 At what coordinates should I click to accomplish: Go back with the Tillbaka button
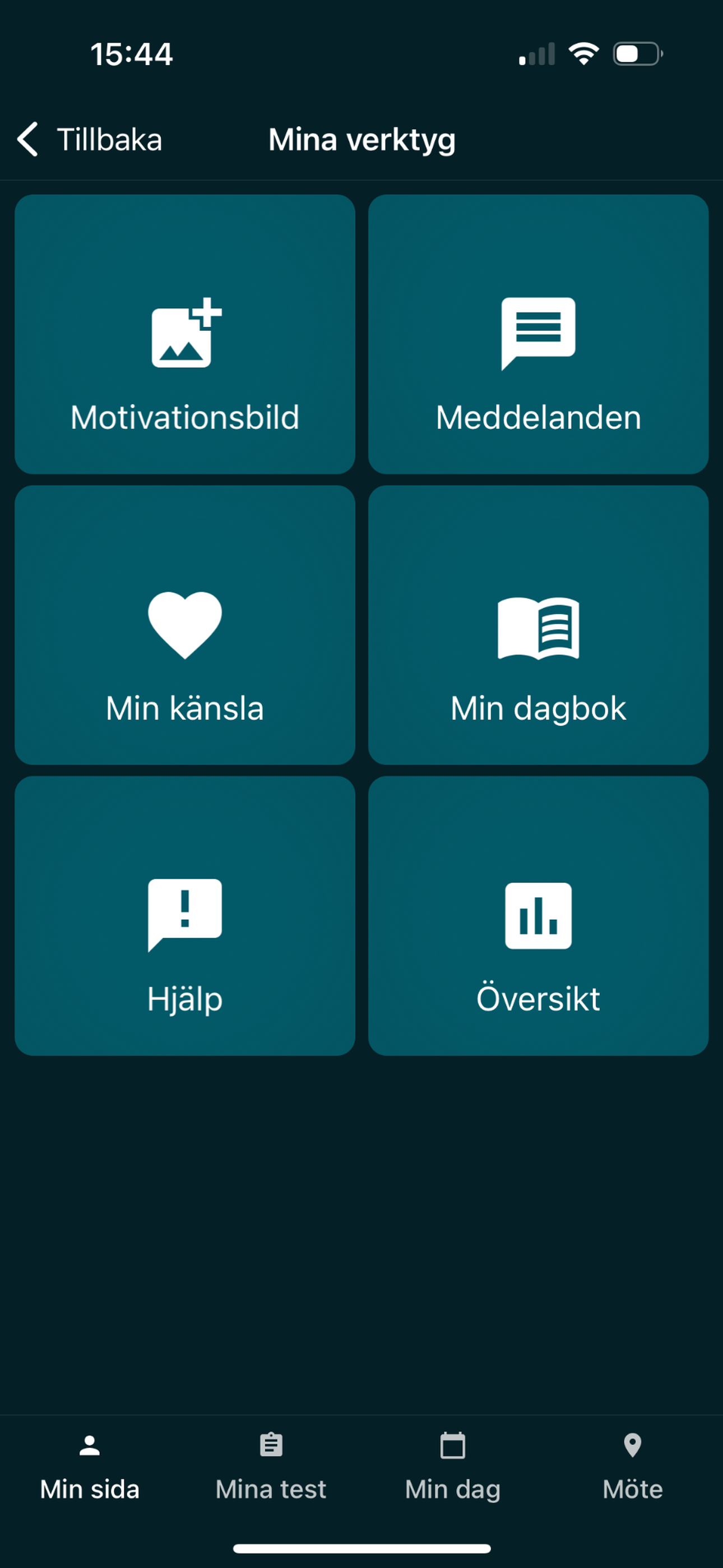pos(90,140)
